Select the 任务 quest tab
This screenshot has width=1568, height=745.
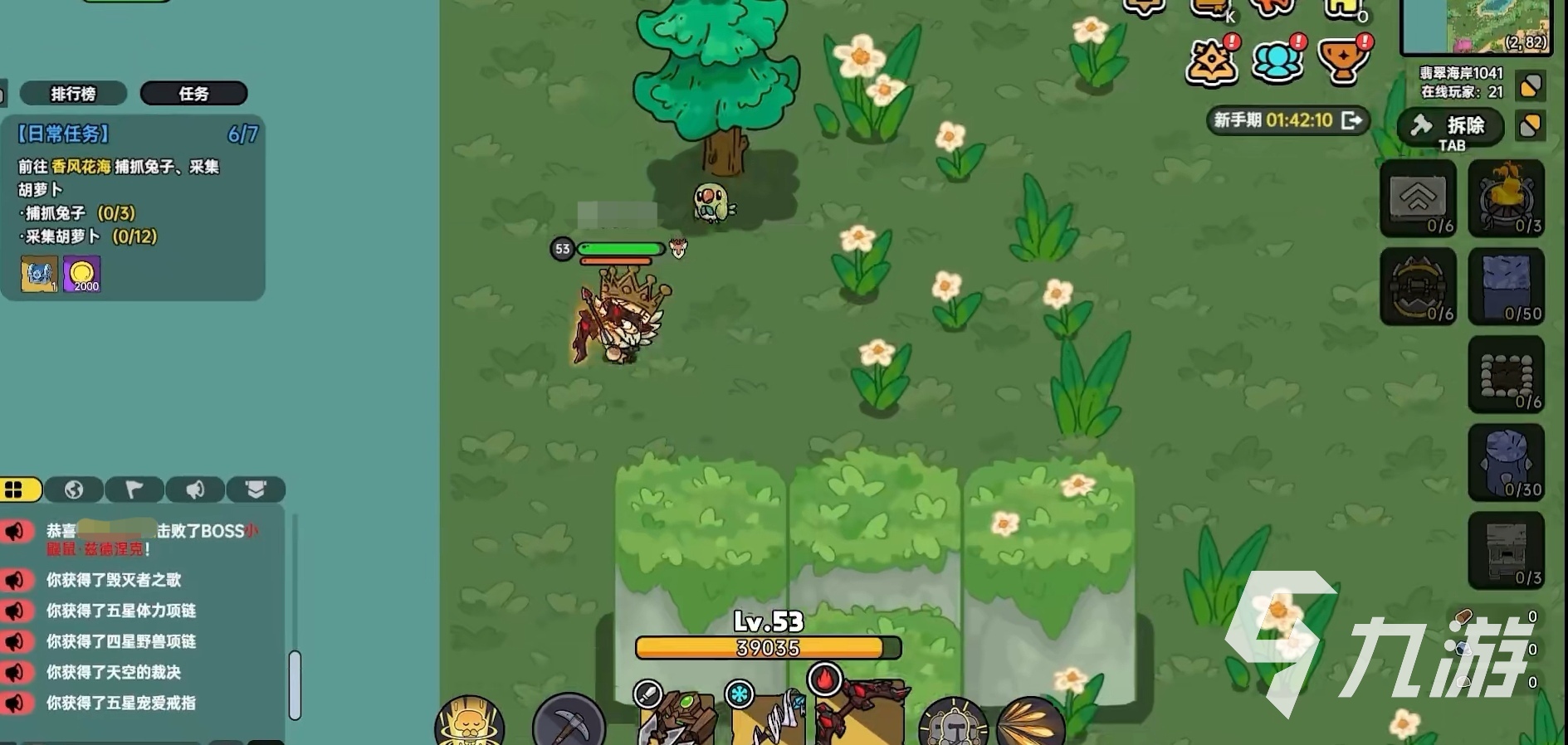click(193, 94)
